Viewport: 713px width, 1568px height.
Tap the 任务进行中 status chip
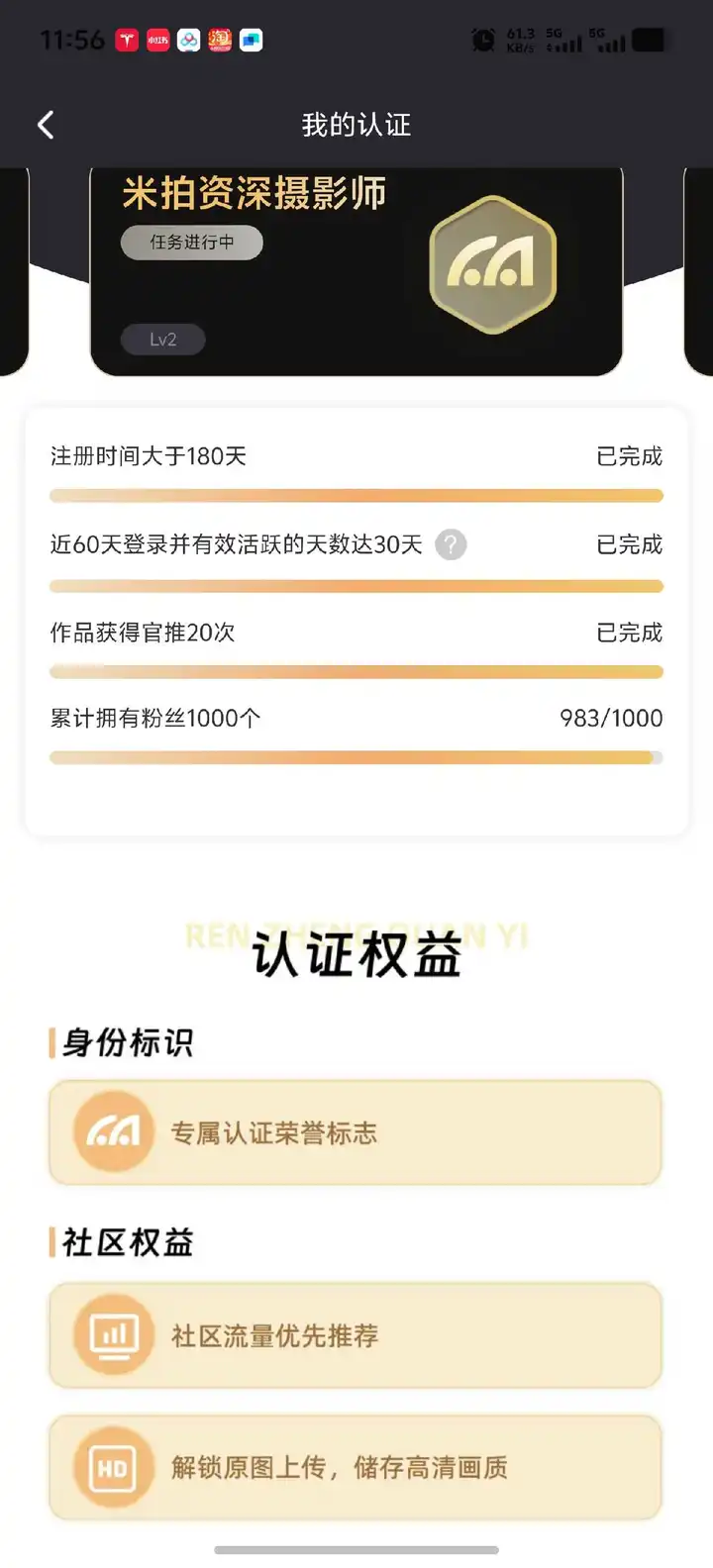tap(192, 243)
